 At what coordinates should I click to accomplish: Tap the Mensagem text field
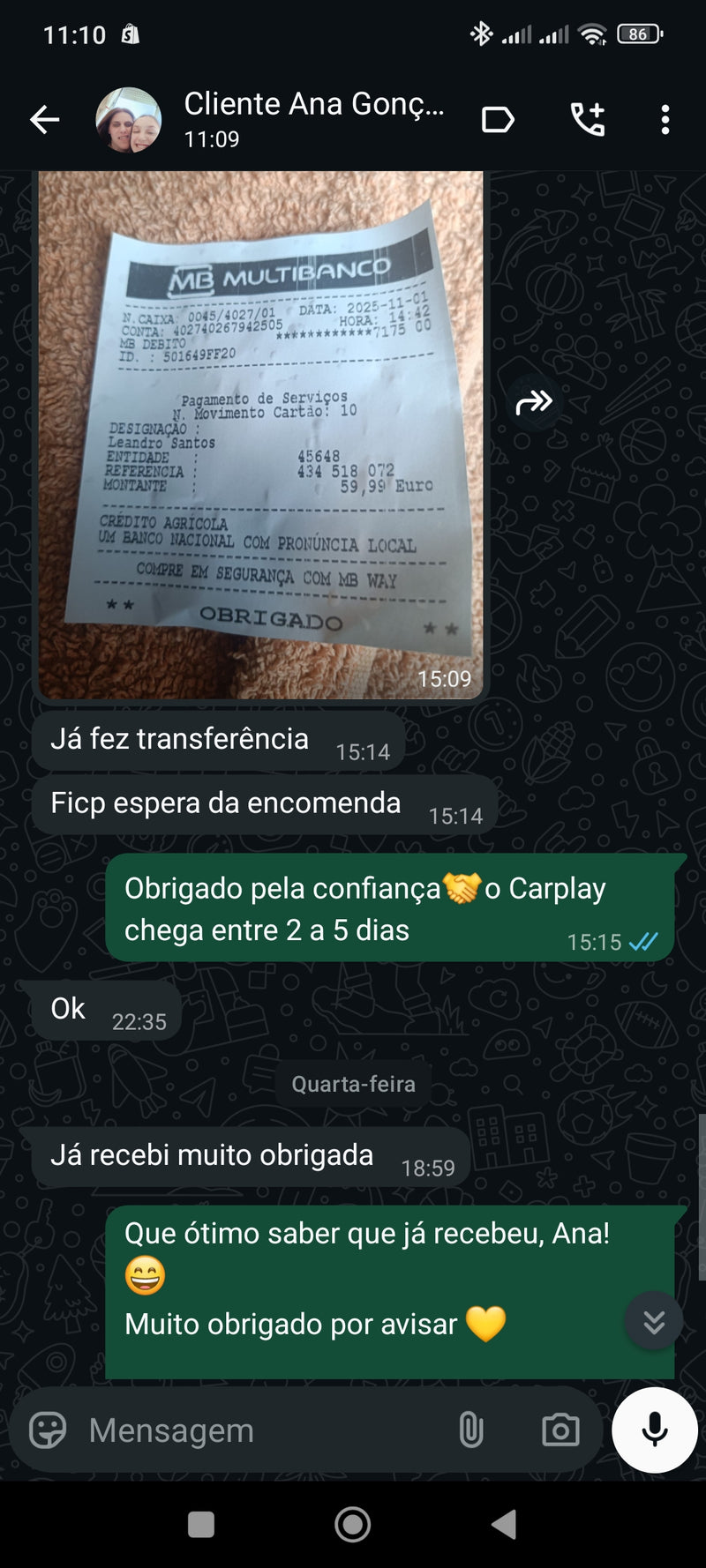(265, 1430)
